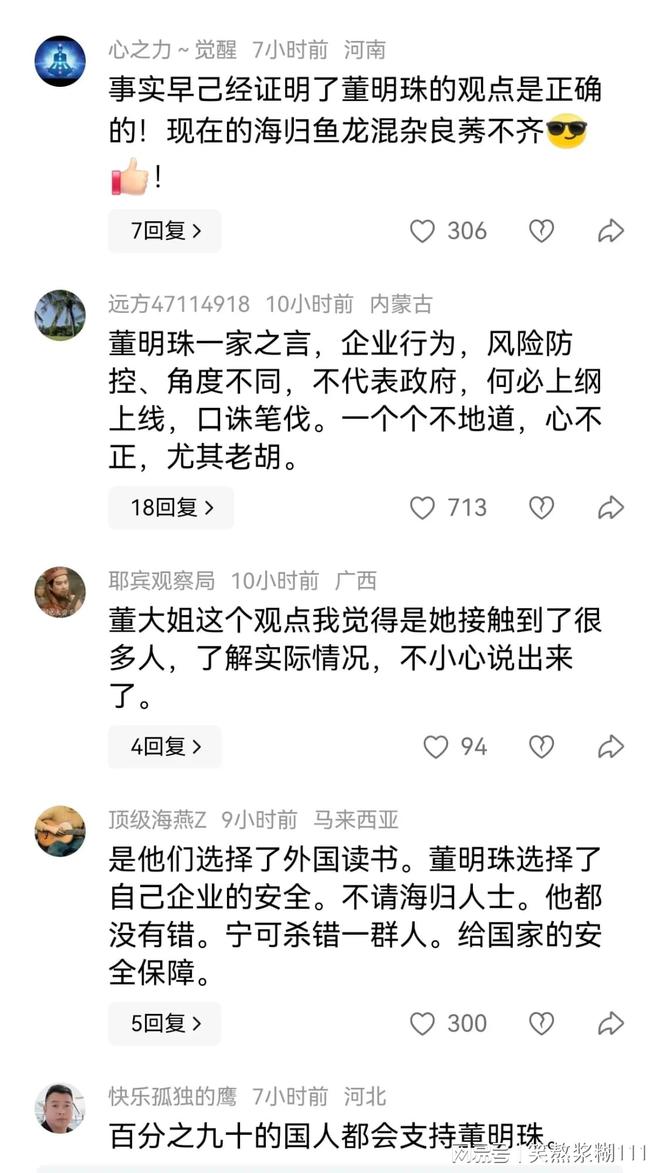Dislike 心之力~觉醒's comment with the broken heart
This screenshot has height=1173, width=660.
coord(541,231)
